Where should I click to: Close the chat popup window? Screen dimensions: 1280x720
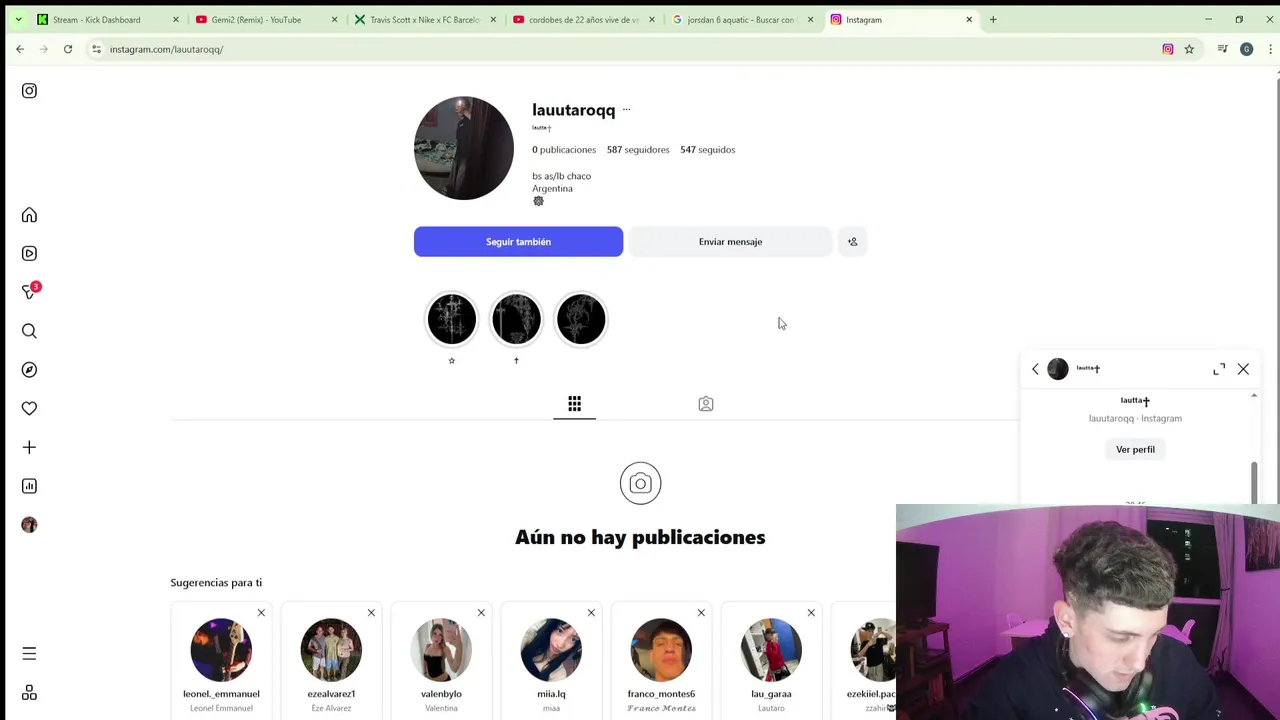pos(1243,369)
